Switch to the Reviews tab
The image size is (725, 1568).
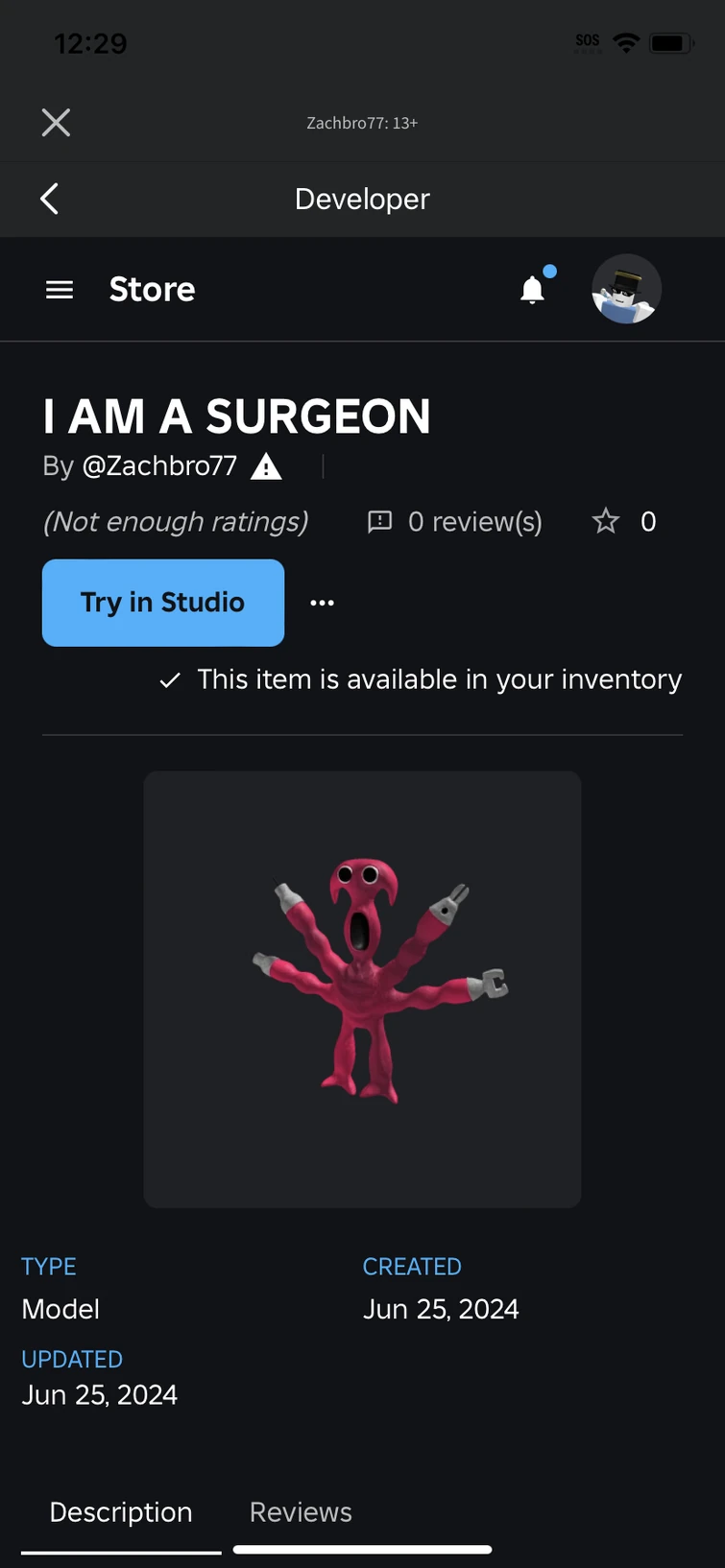pyautogui.click(x=301, y=1512)
